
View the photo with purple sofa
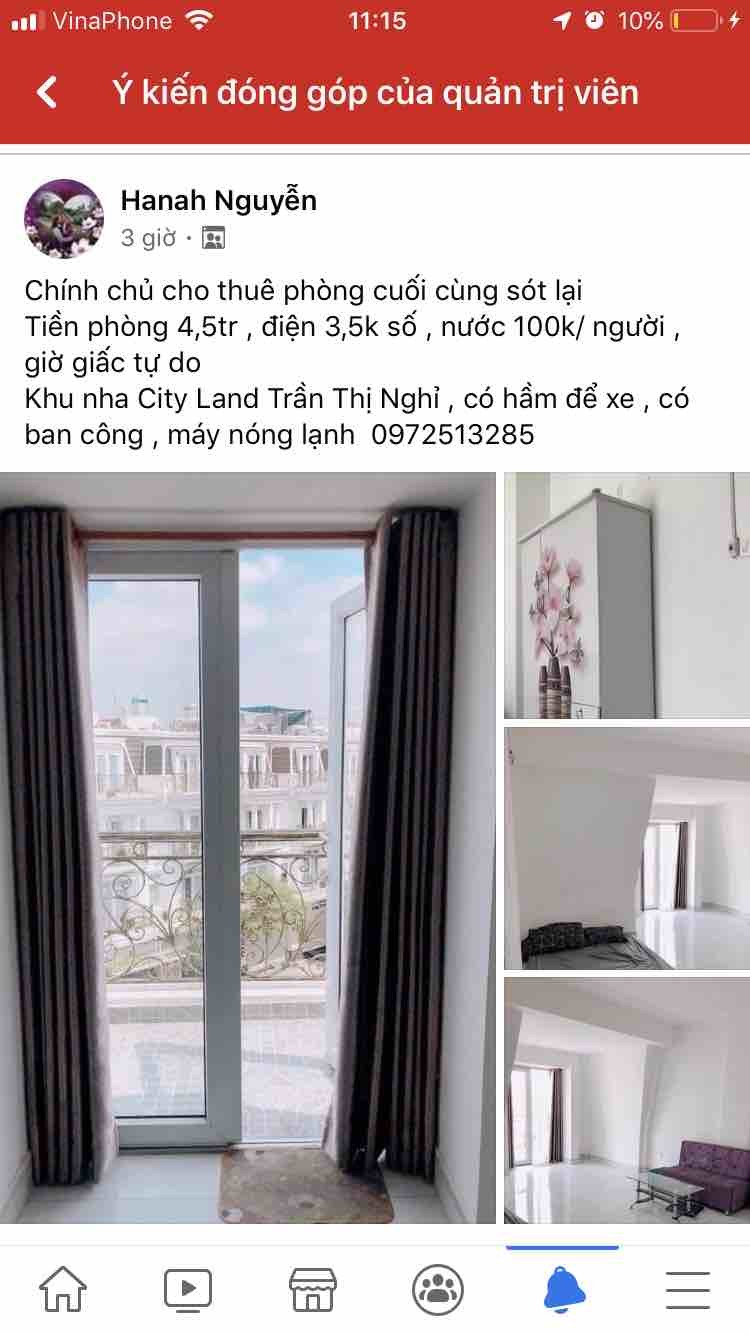[627, 1100]
